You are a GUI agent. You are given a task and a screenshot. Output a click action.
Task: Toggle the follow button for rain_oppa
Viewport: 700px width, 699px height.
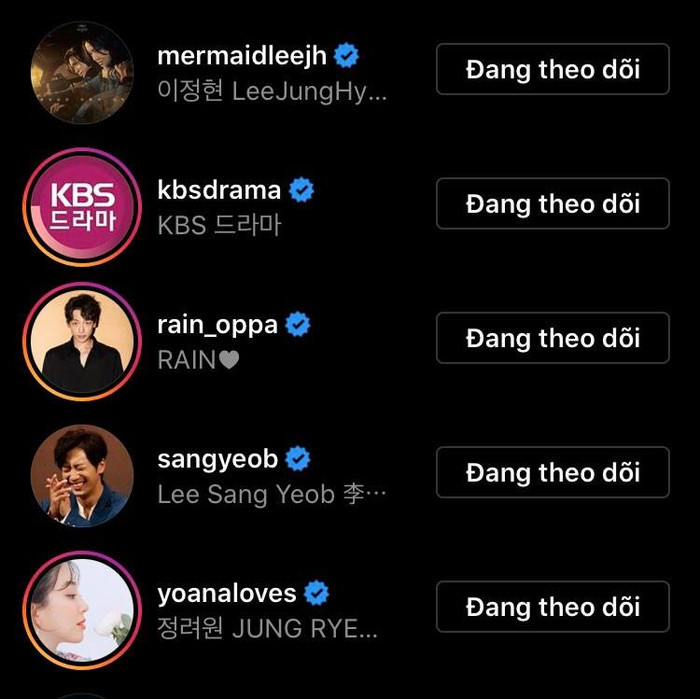pos(552,338)
